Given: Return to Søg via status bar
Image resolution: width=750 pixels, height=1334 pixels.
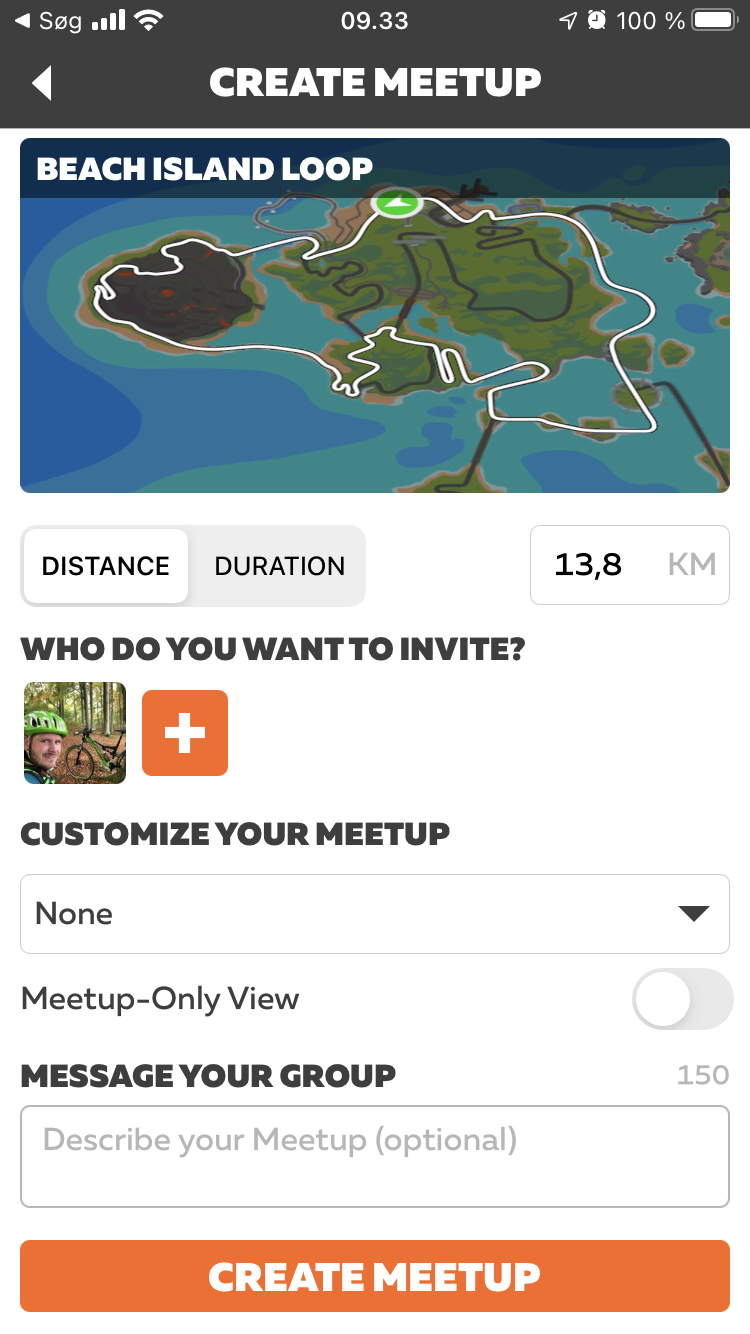Looking at the screenshot, I should [48, 20].
